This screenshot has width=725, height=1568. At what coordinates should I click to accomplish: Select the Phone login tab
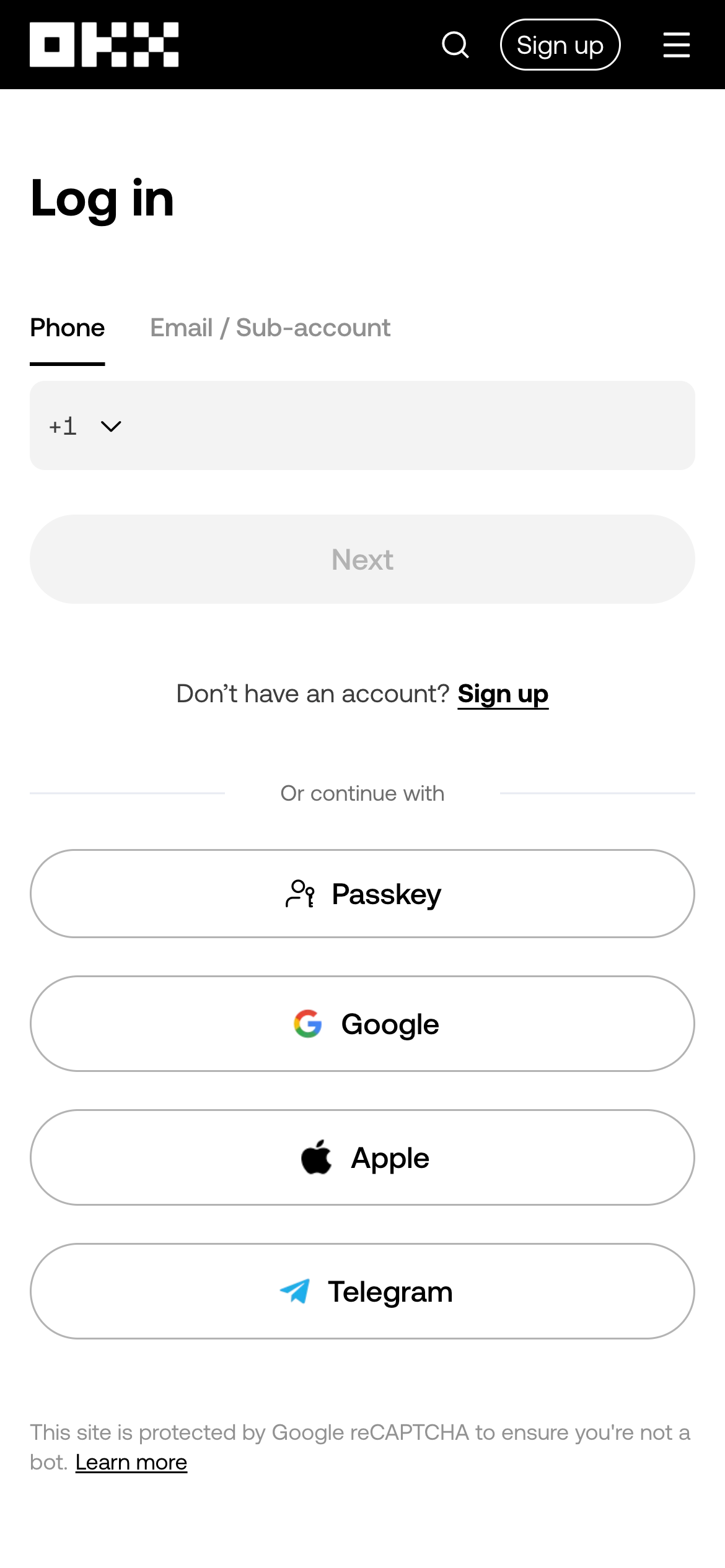pos(68,328)
